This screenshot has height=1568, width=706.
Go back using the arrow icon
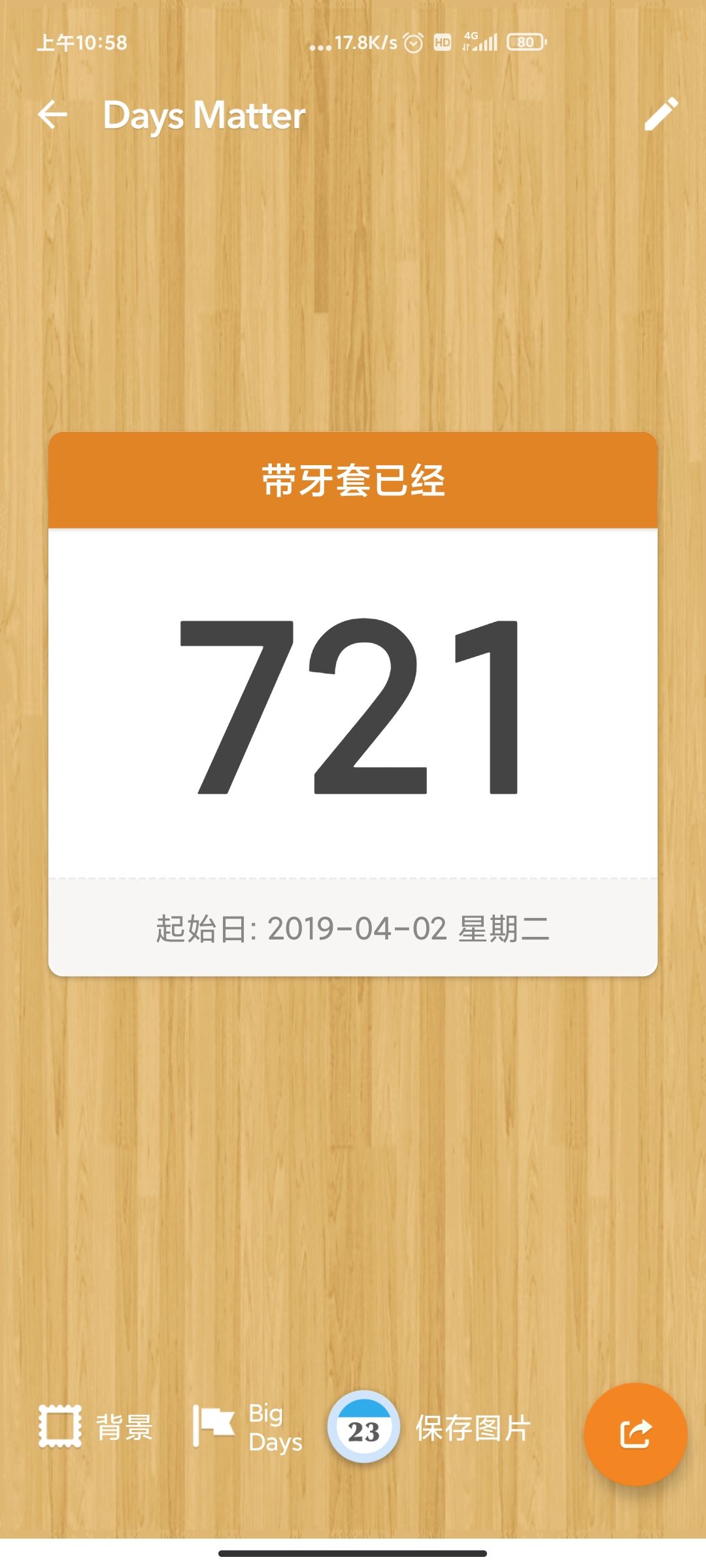[52, 115]
